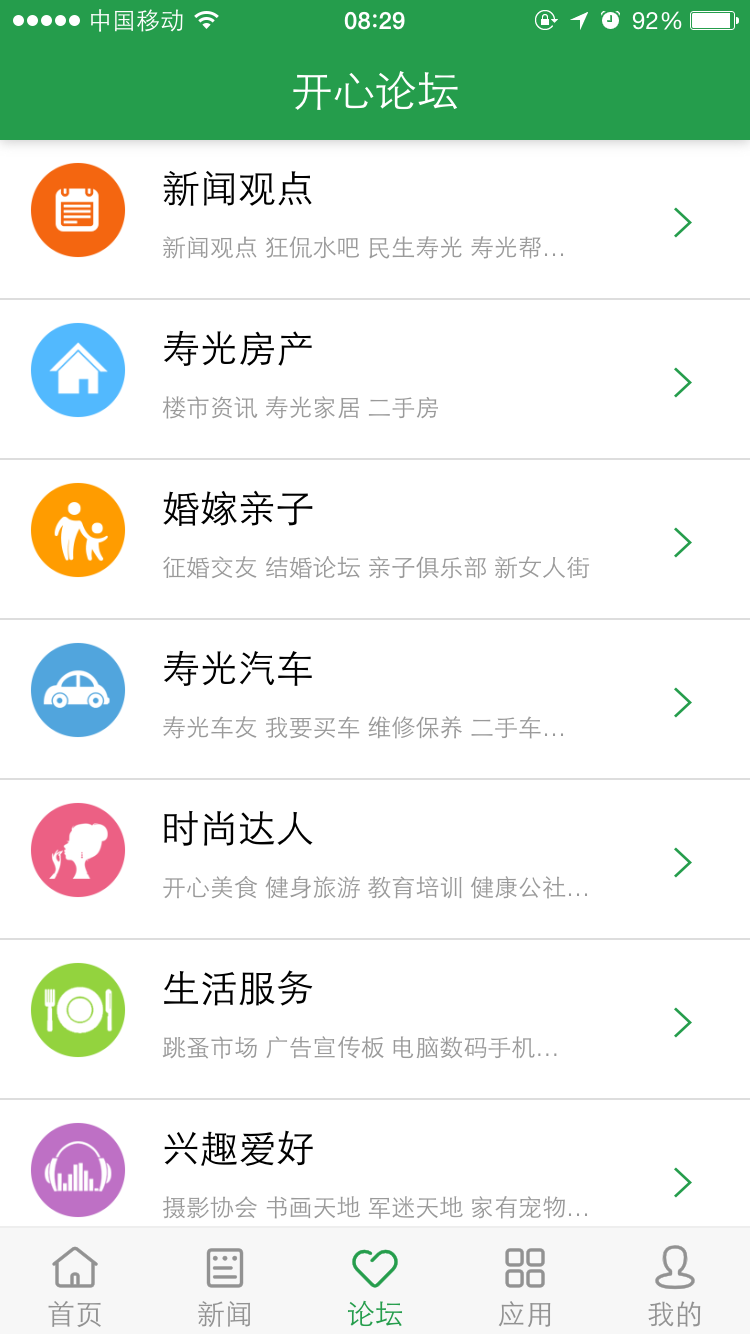750x1334 pixels.
Task: Tap the orange calendar icon for 新闻观点
Action: point(78,210)
